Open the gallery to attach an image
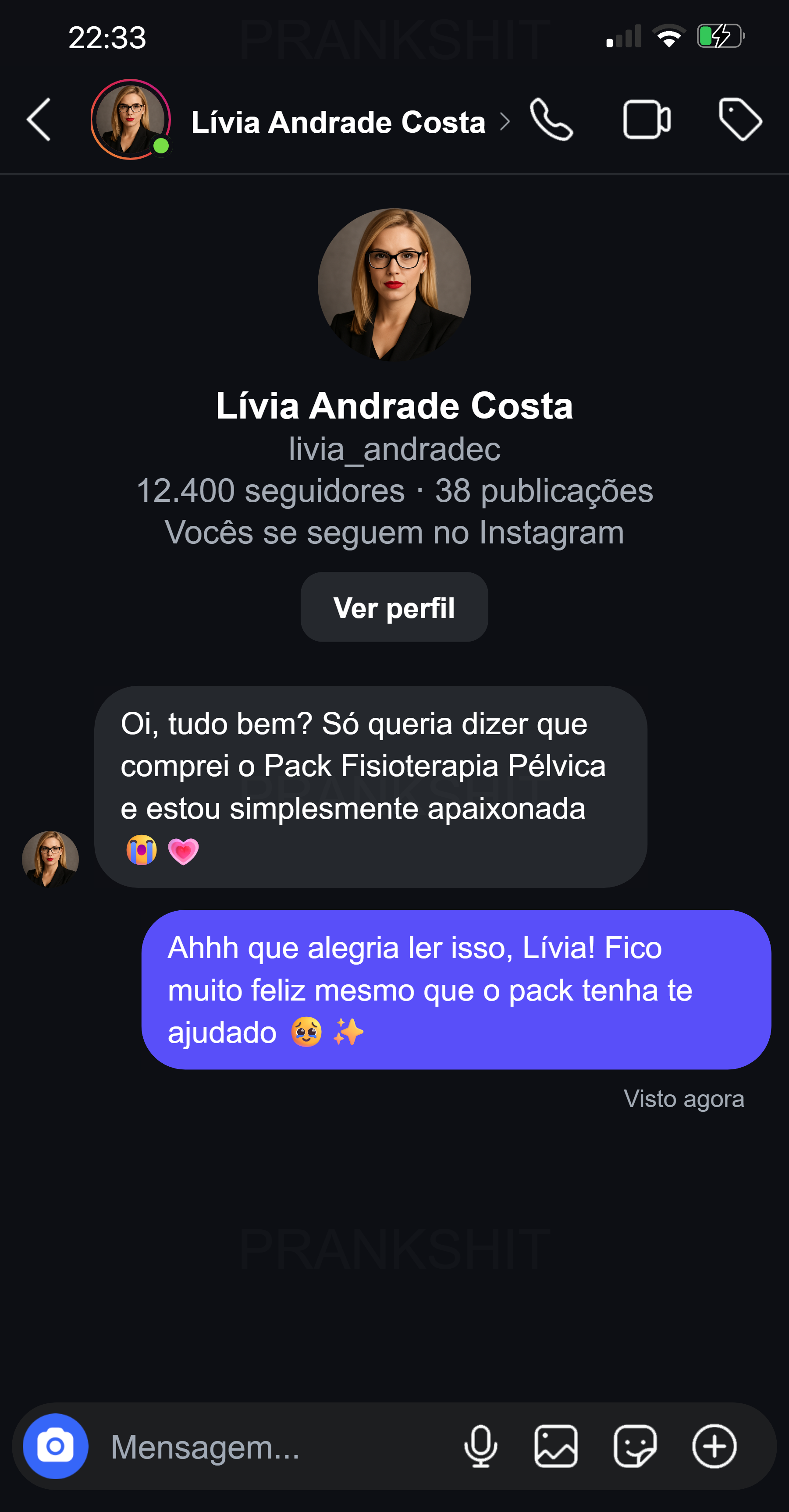 point(557,1446)
